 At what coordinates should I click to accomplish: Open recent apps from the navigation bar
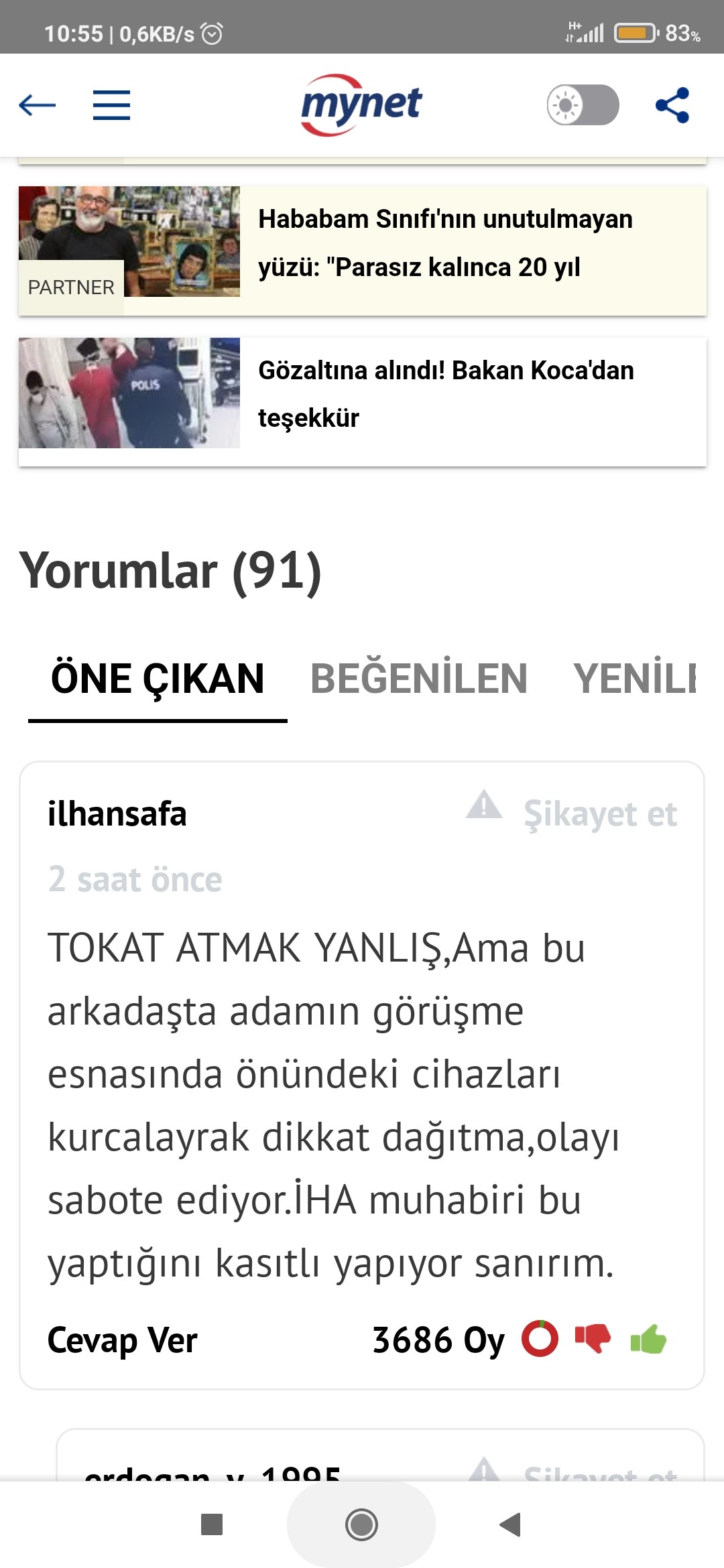(212, 1524)
